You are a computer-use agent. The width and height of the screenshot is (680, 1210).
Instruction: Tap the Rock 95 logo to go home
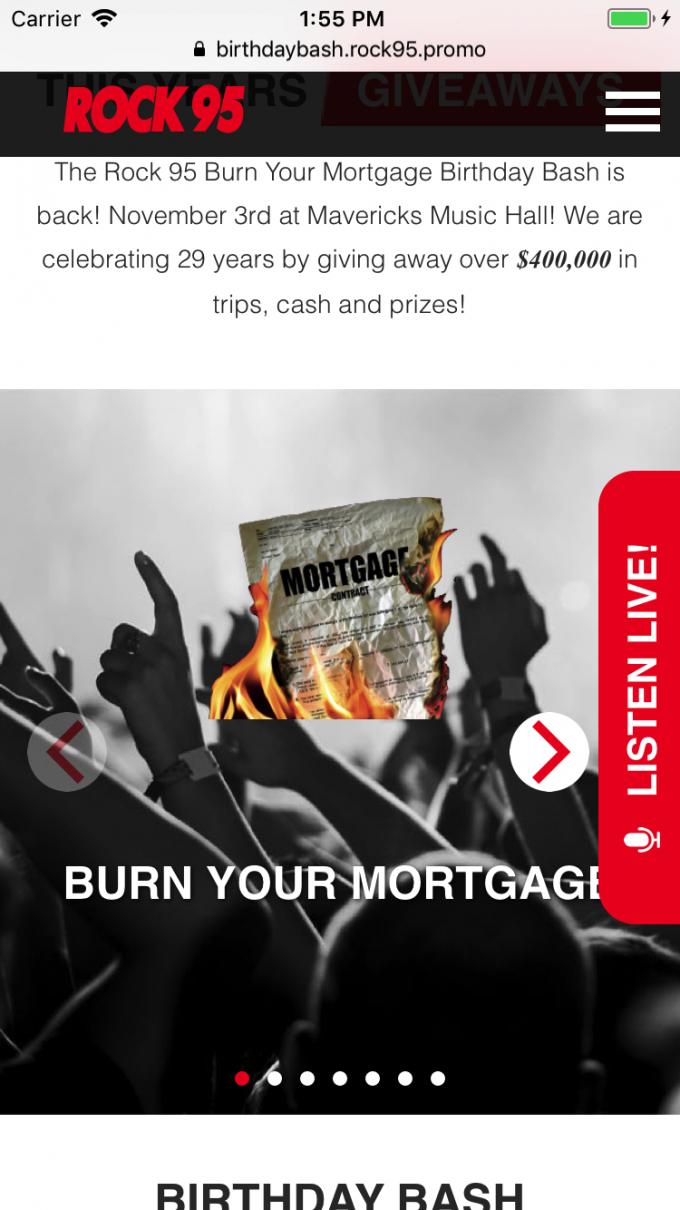154,110
